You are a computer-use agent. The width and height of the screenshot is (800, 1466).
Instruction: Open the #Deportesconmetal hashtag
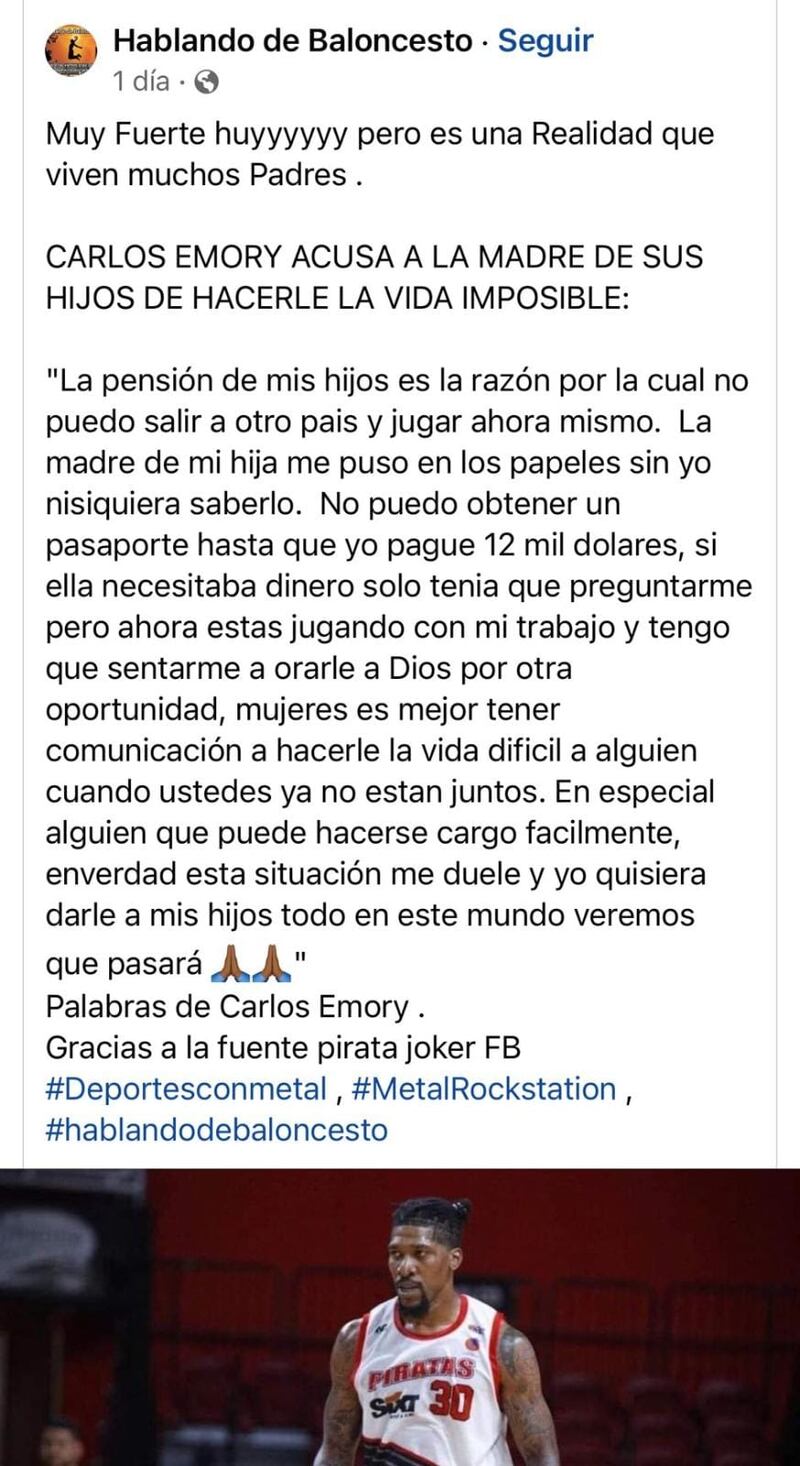[x=186, y=1089]
